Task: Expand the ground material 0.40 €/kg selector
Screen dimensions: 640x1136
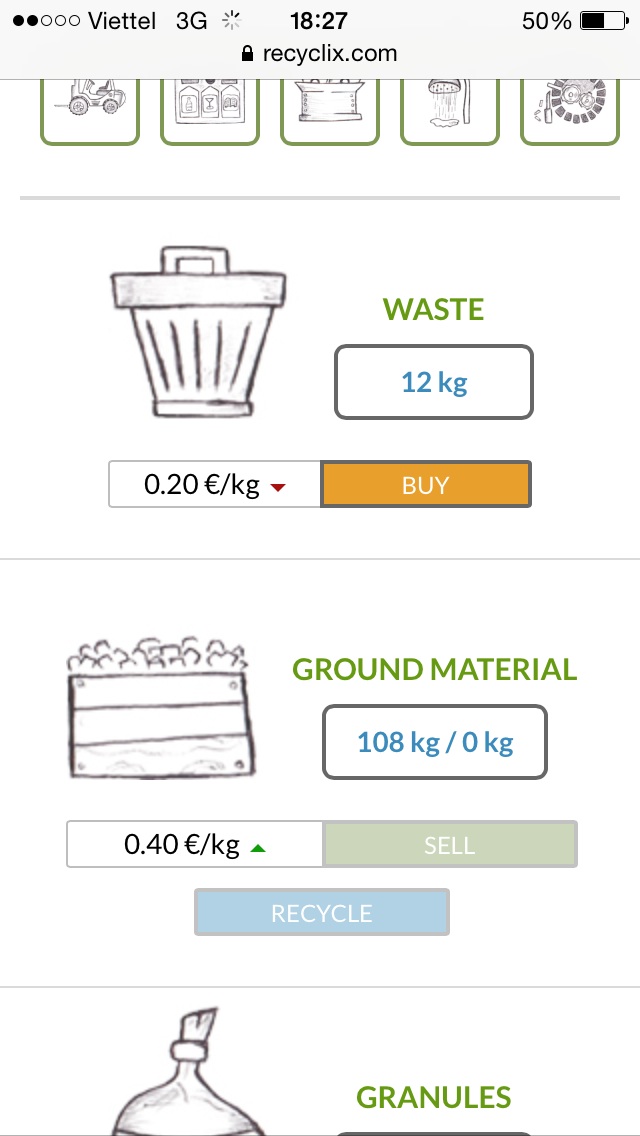Action: (x=196, y=845)
